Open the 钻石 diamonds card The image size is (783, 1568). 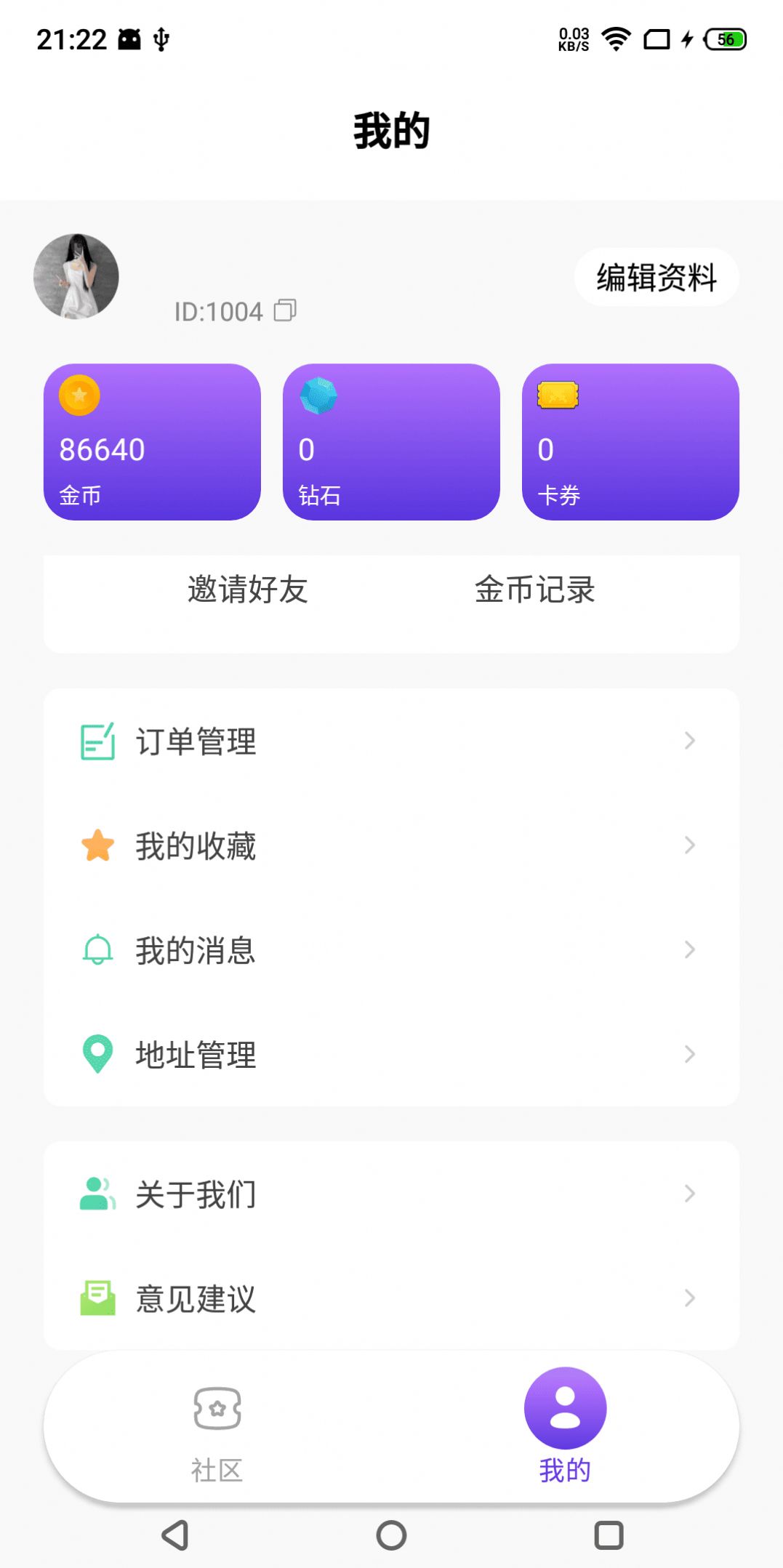click(391, 442)
